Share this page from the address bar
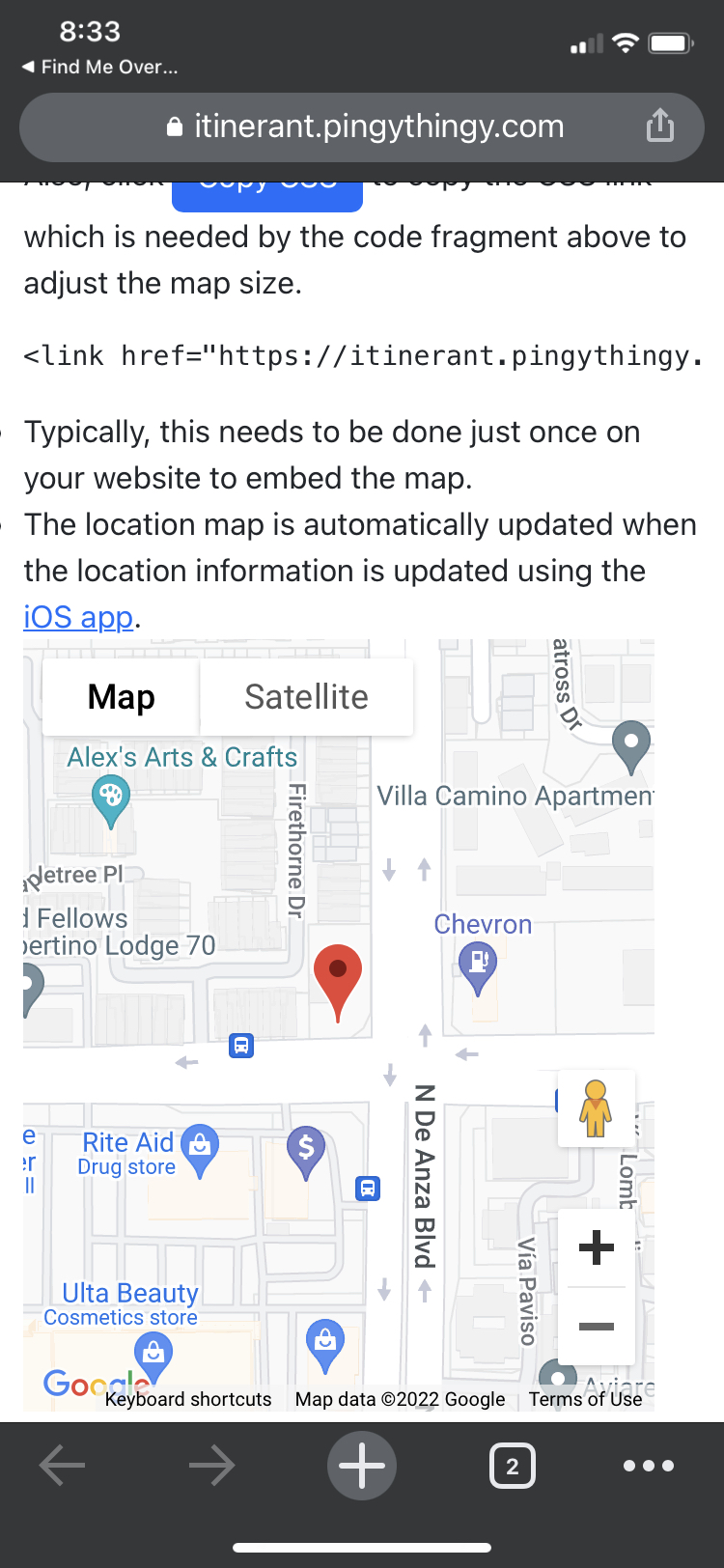724x1568 pixels. (660, 126)
